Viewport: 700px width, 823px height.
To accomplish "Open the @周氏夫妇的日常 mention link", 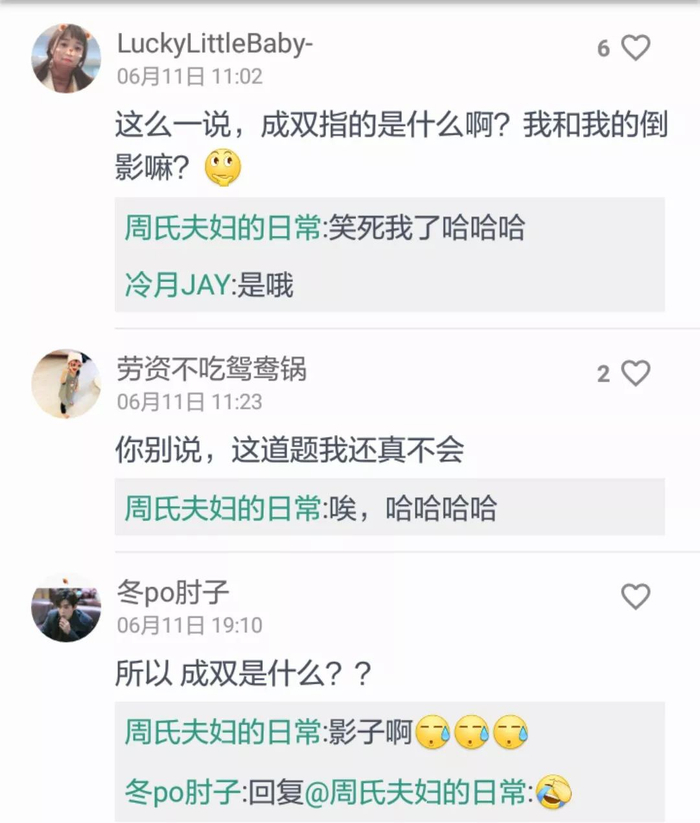I will point(416,792).
